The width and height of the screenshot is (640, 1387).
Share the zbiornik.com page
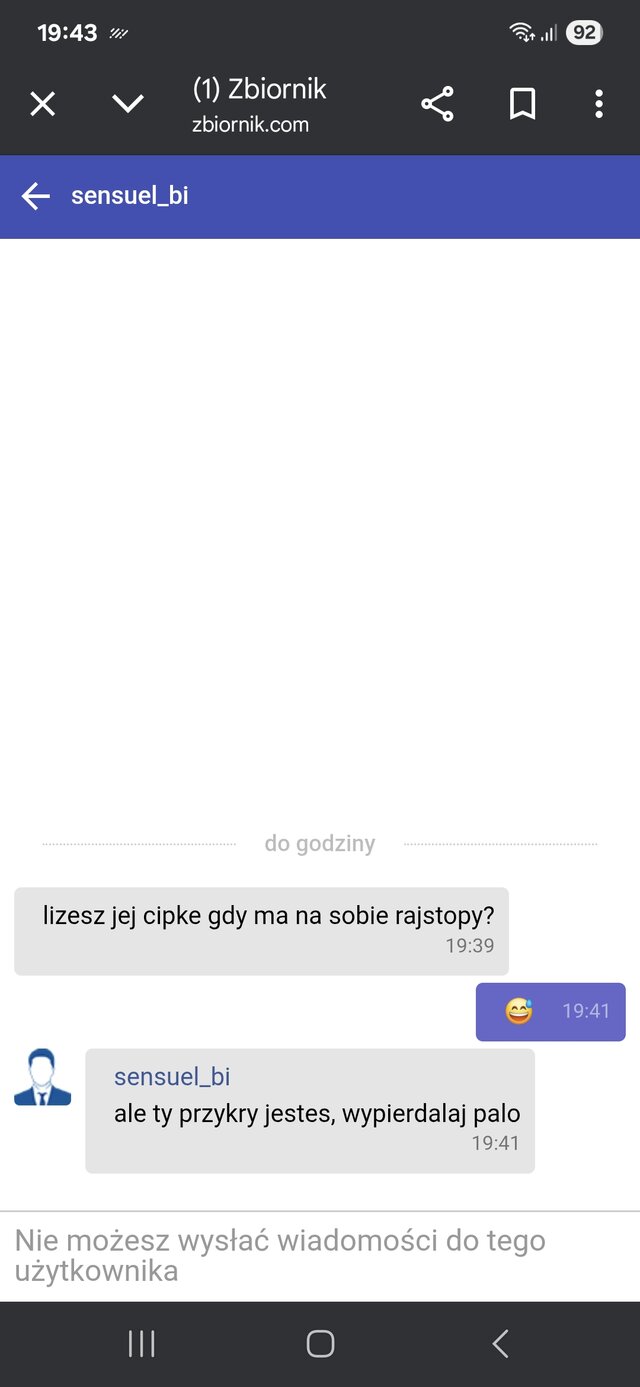pyautogui.click(x=437, y=104)
